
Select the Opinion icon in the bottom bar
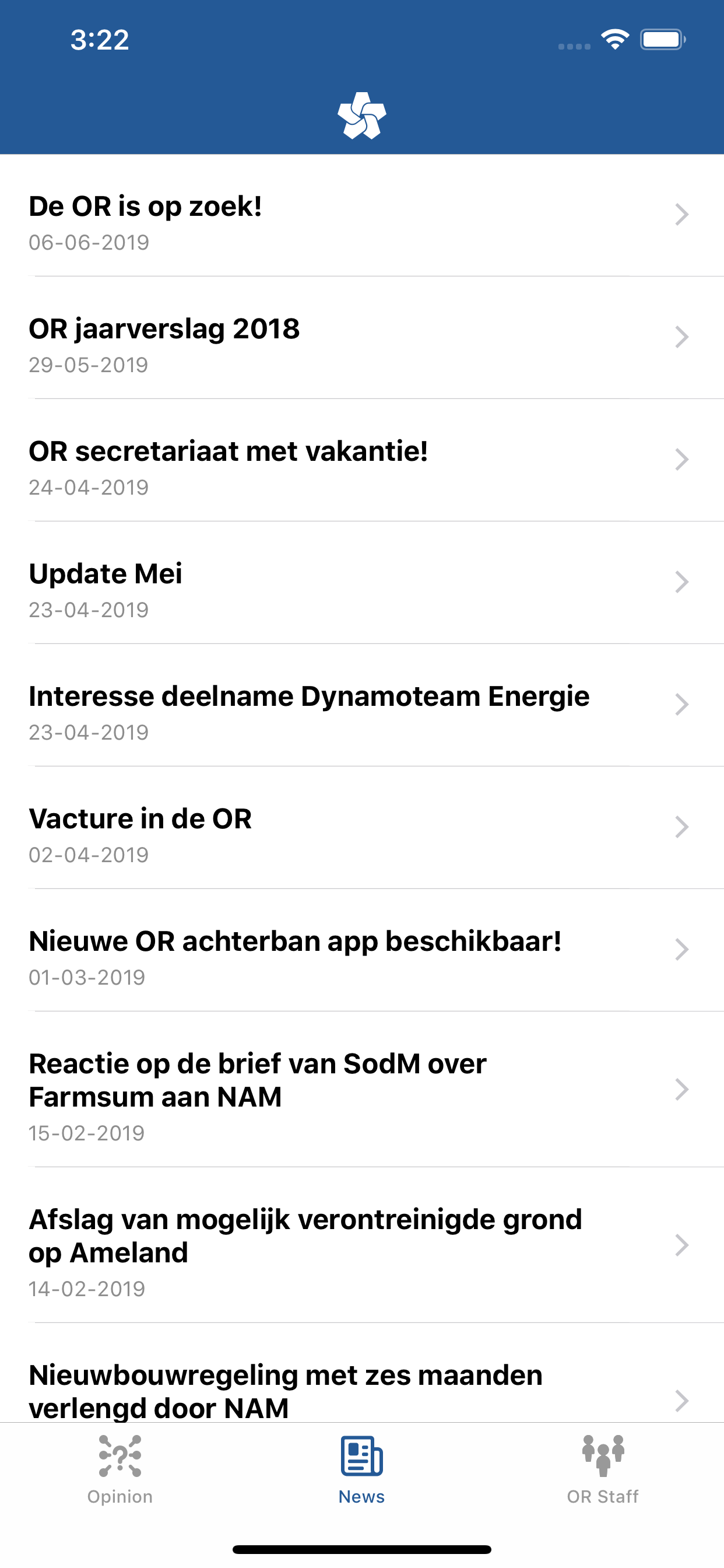(x=120, y=1458)
